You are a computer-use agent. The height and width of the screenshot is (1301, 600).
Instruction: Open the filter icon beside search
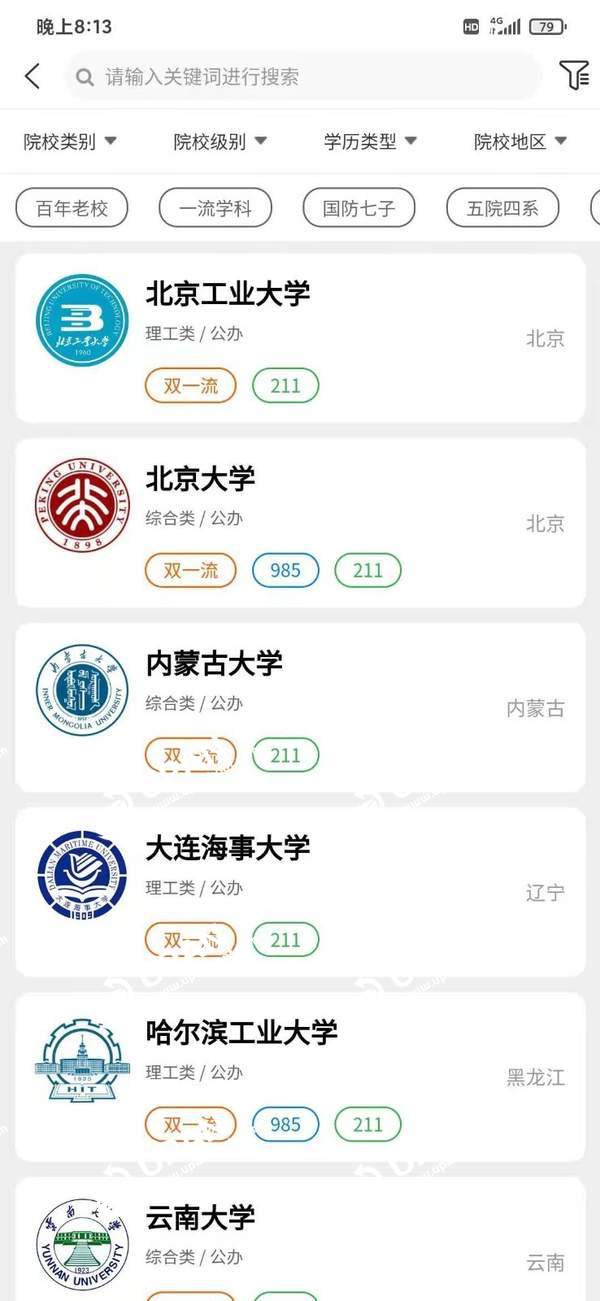[x=574, y=76]
